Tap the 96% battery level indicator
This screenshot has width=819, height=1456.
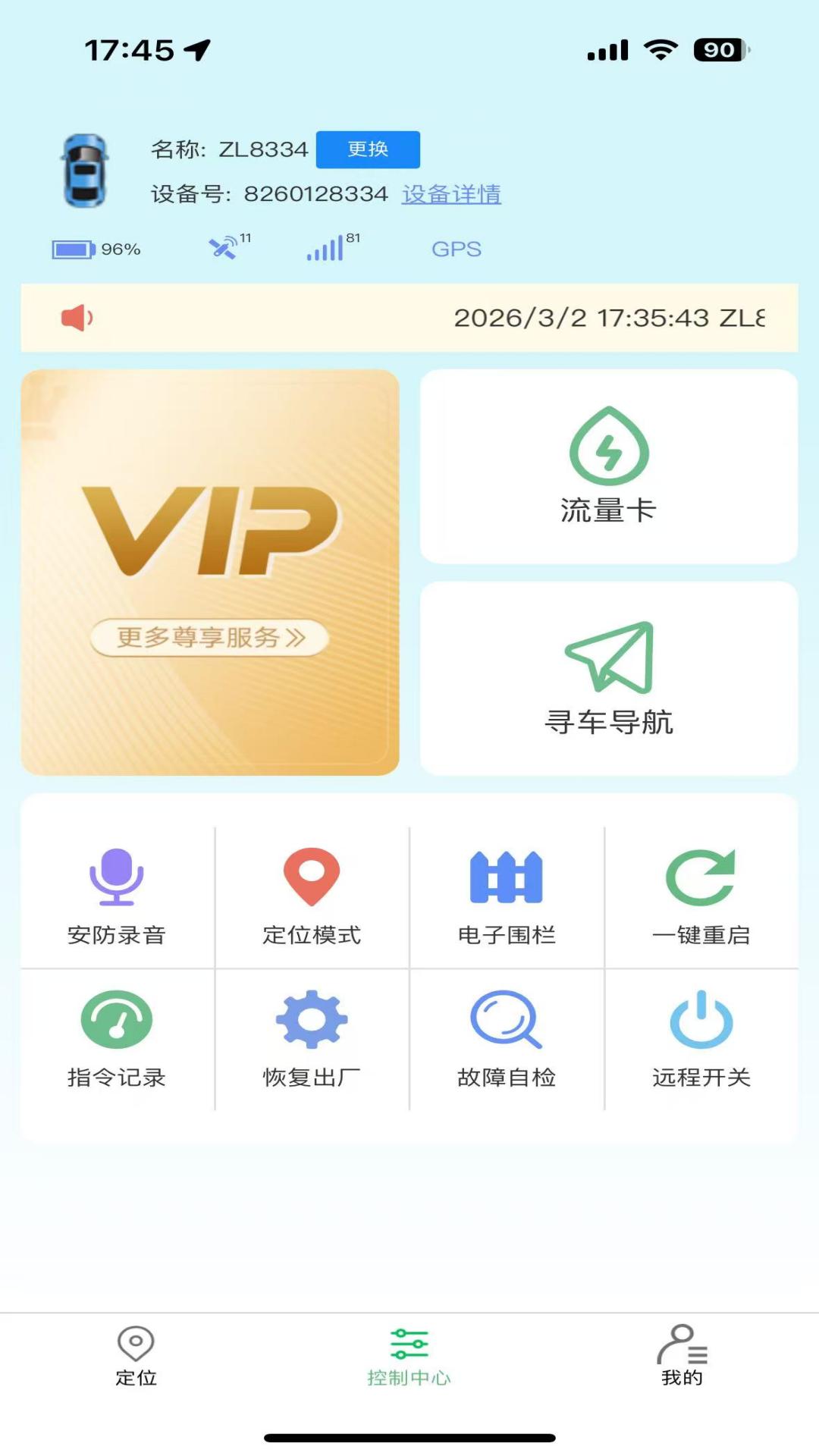[x=95, y=247]
